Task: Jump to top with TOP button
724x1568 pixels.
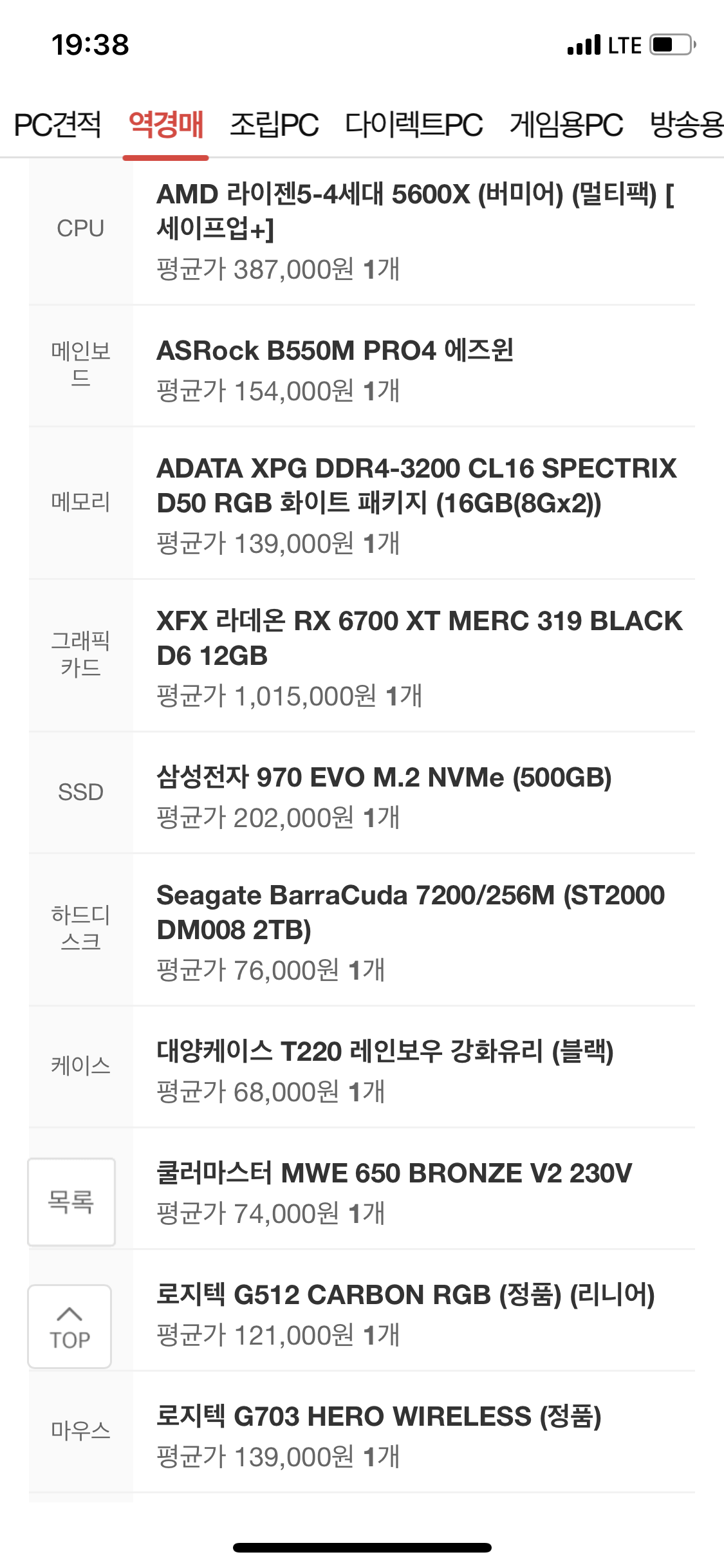Action: tap(70, 1327)
